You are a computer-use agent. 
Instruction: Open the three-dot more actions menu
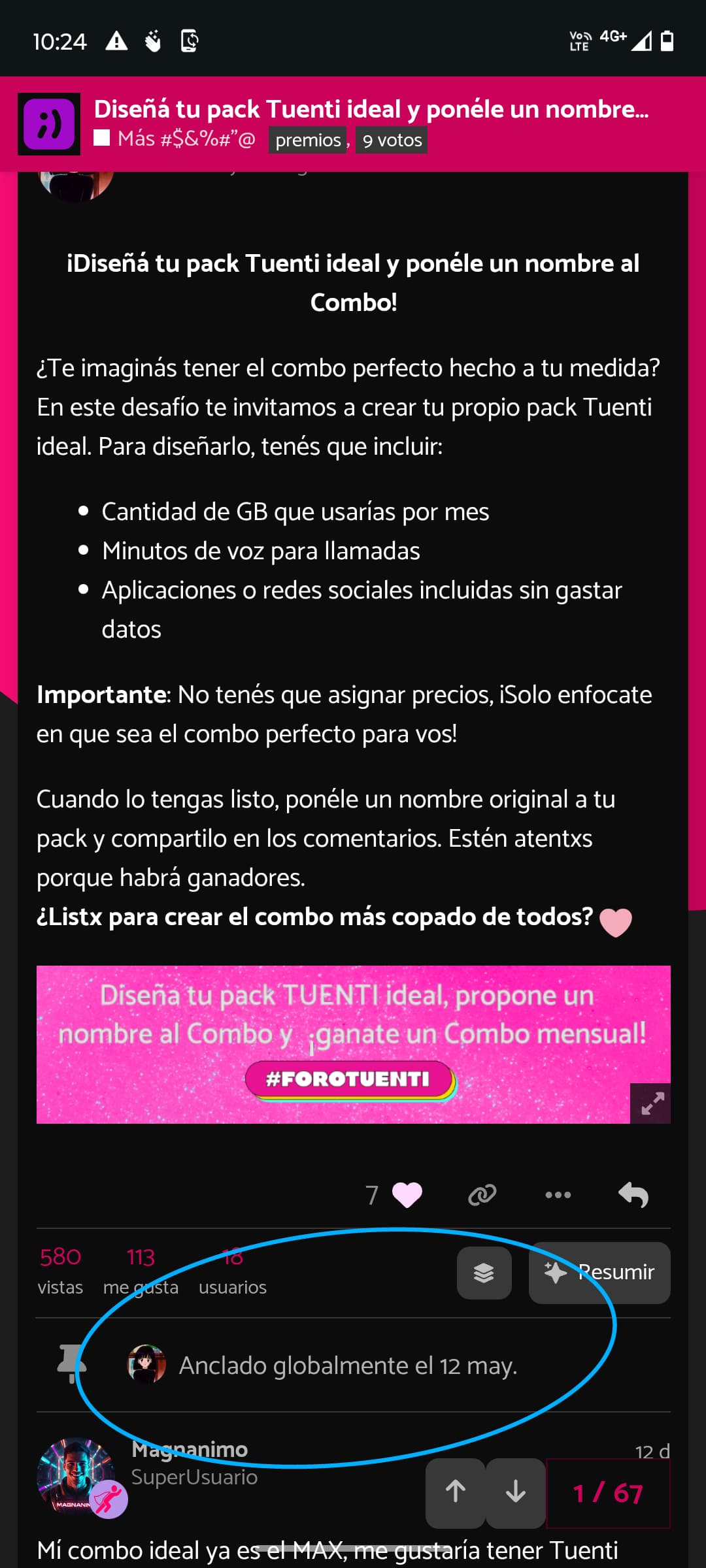pos(558,1195)
